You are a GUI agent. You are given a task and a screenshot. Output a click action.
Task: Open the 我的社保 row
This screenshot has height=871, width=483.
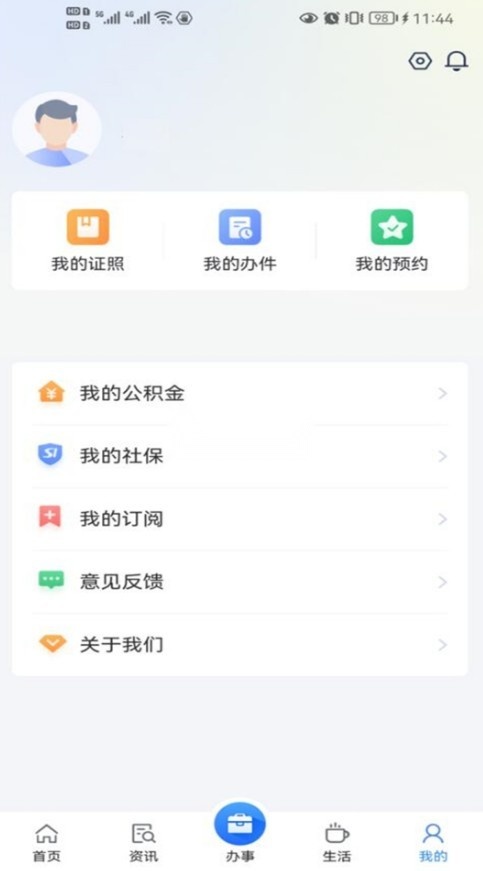pyautogui.click(x=240, y=457)
